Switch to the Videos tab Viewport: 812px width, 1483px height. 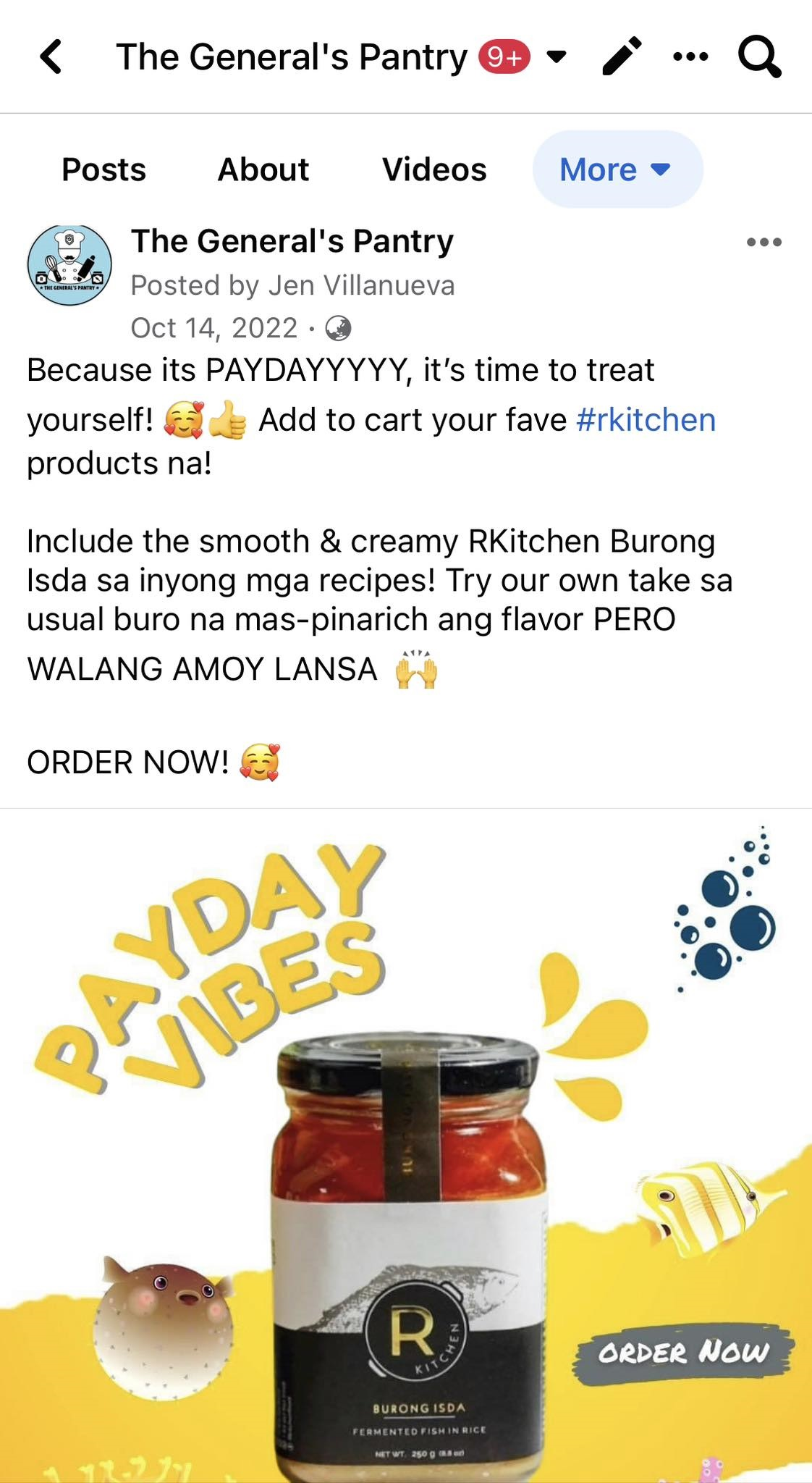pos(434,170)
